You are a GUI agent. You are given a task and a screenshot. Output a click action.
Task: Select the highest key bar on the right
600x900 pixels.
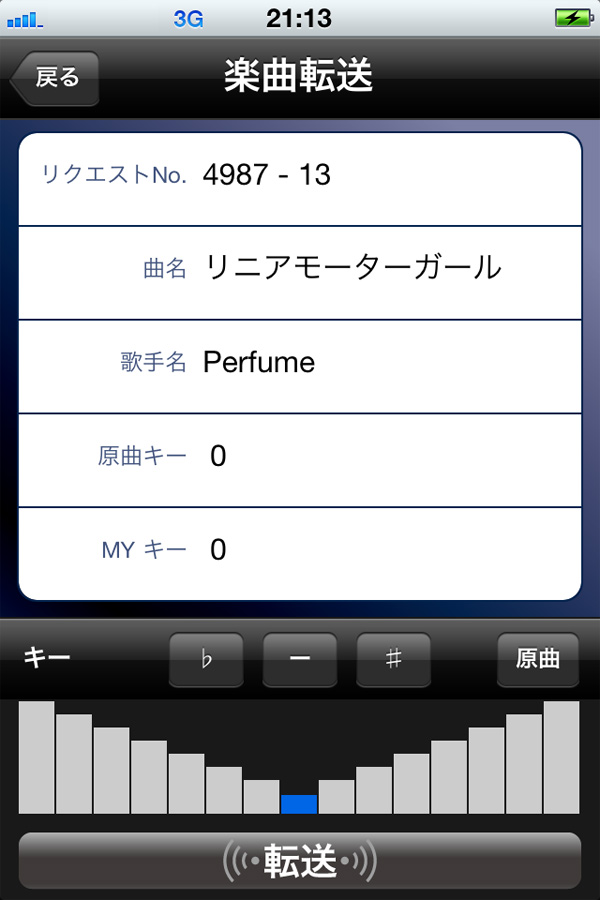(x=561, y=757)
